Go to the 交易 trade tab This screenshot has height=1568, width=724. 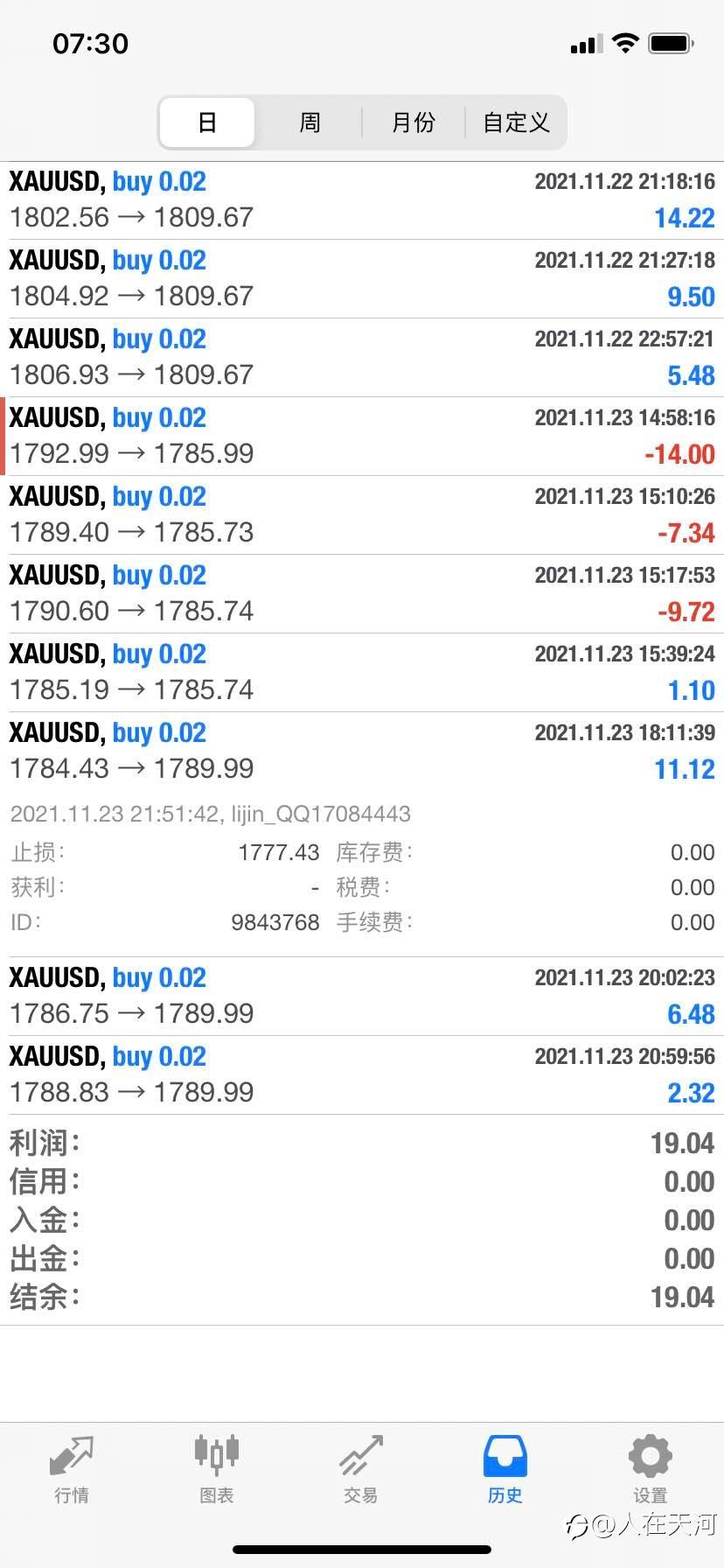[x=361, y=1469]
